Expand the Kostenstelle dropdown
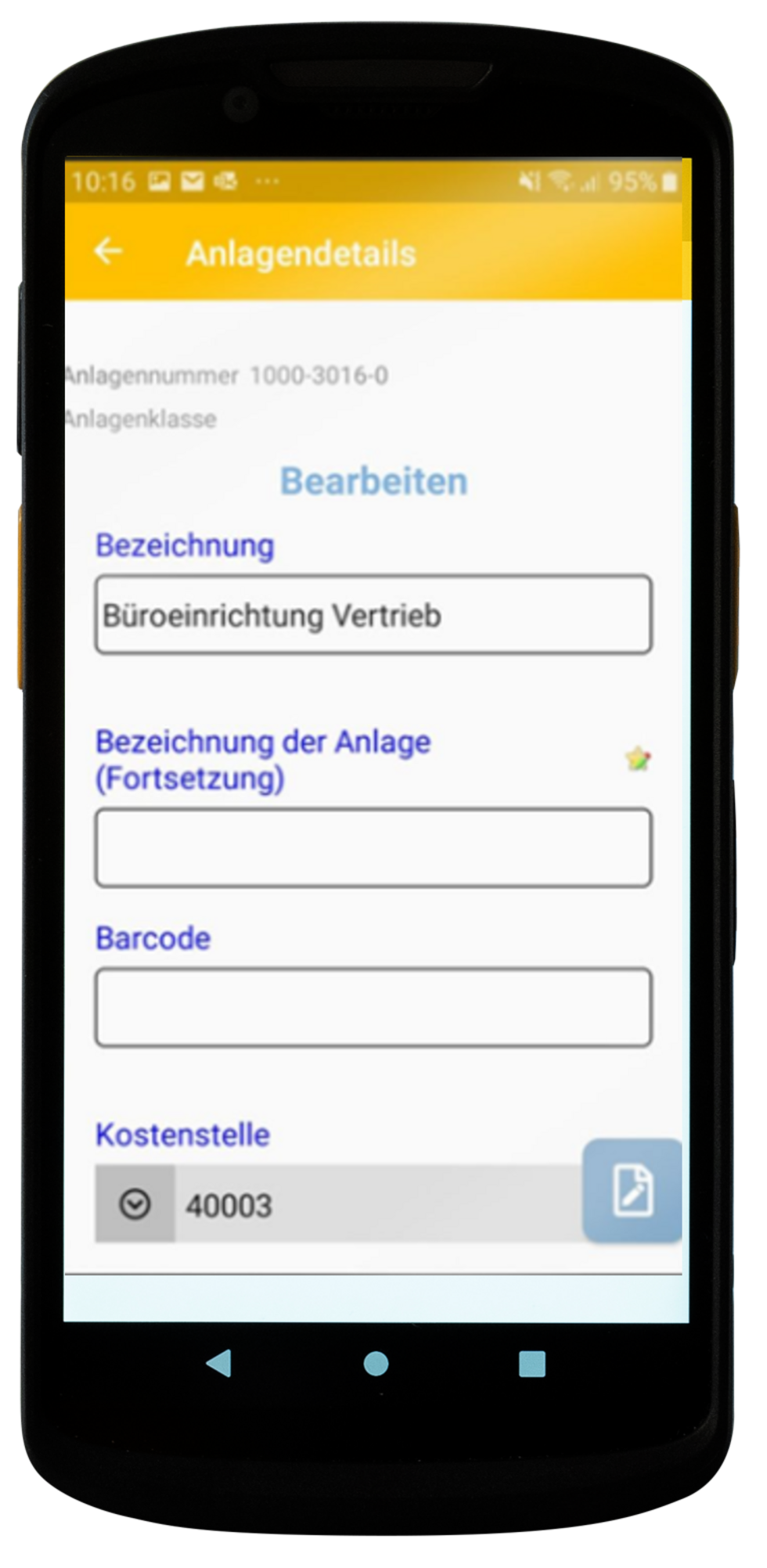The width and height of the screenshot is (767, 1568). (x=135, y=1204)
